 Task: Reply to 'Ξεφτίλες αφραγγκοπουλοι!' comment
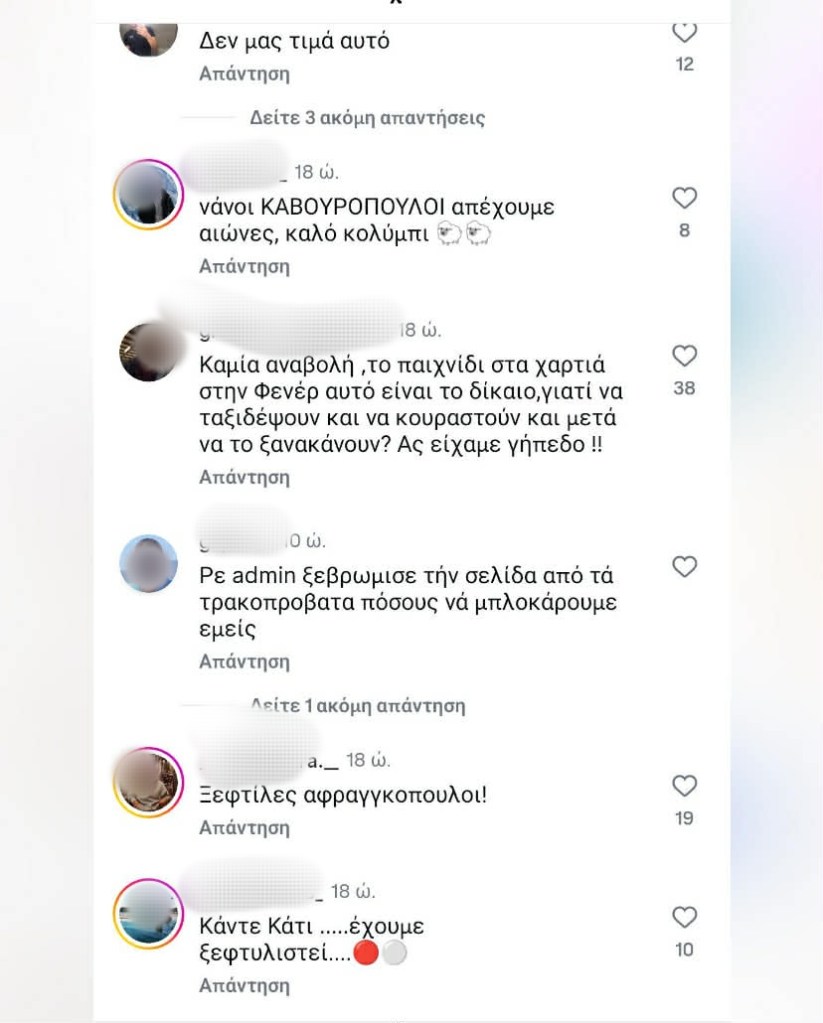coord(244,827)
